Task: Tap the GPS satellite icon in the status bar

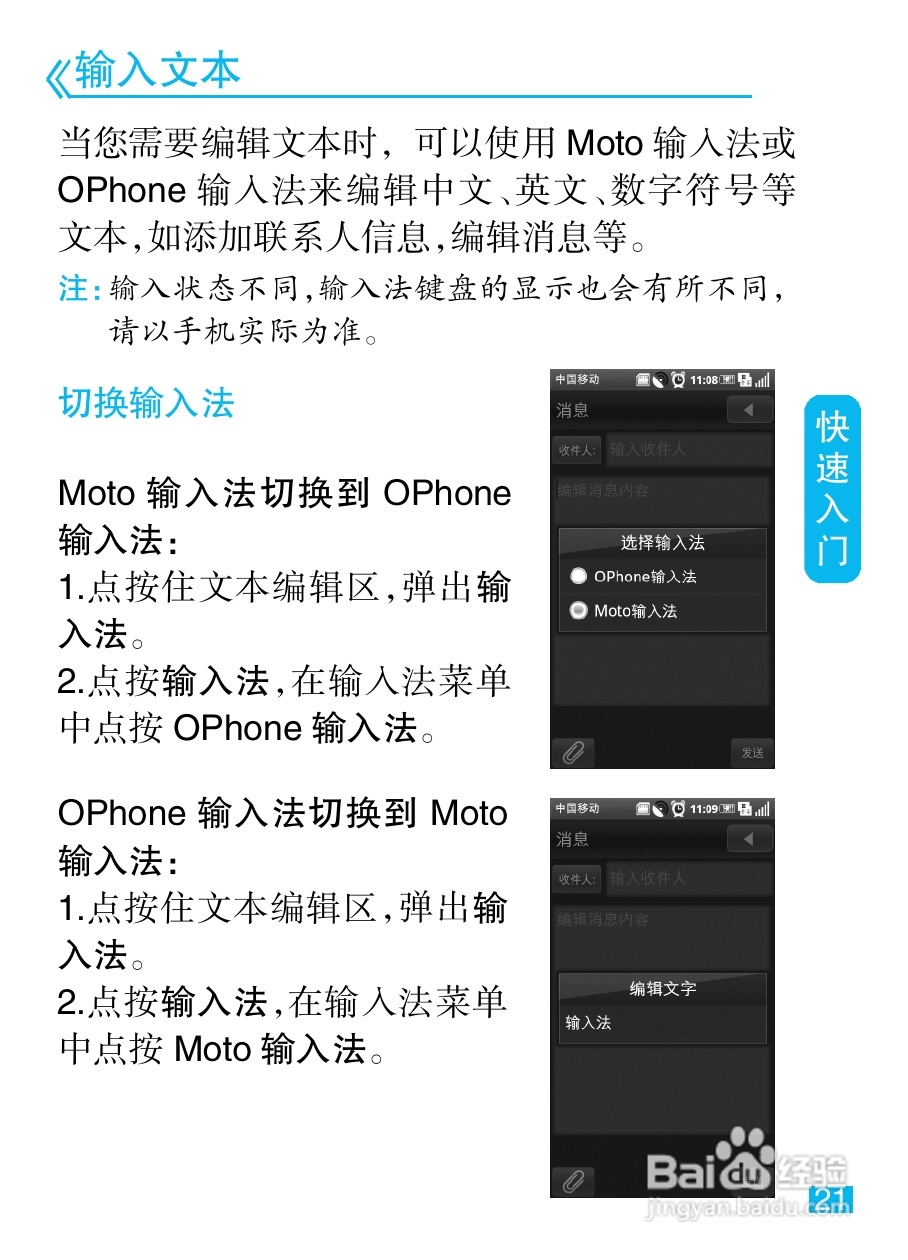Action: click(658, 380)
